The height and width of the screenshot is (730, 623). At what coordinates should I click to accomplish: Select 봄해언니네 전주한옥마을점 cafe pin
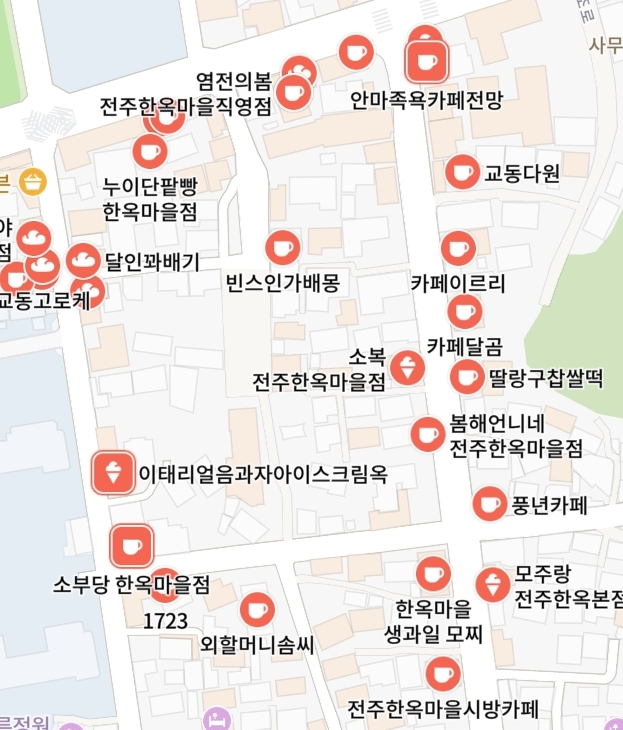pos(428,434)
